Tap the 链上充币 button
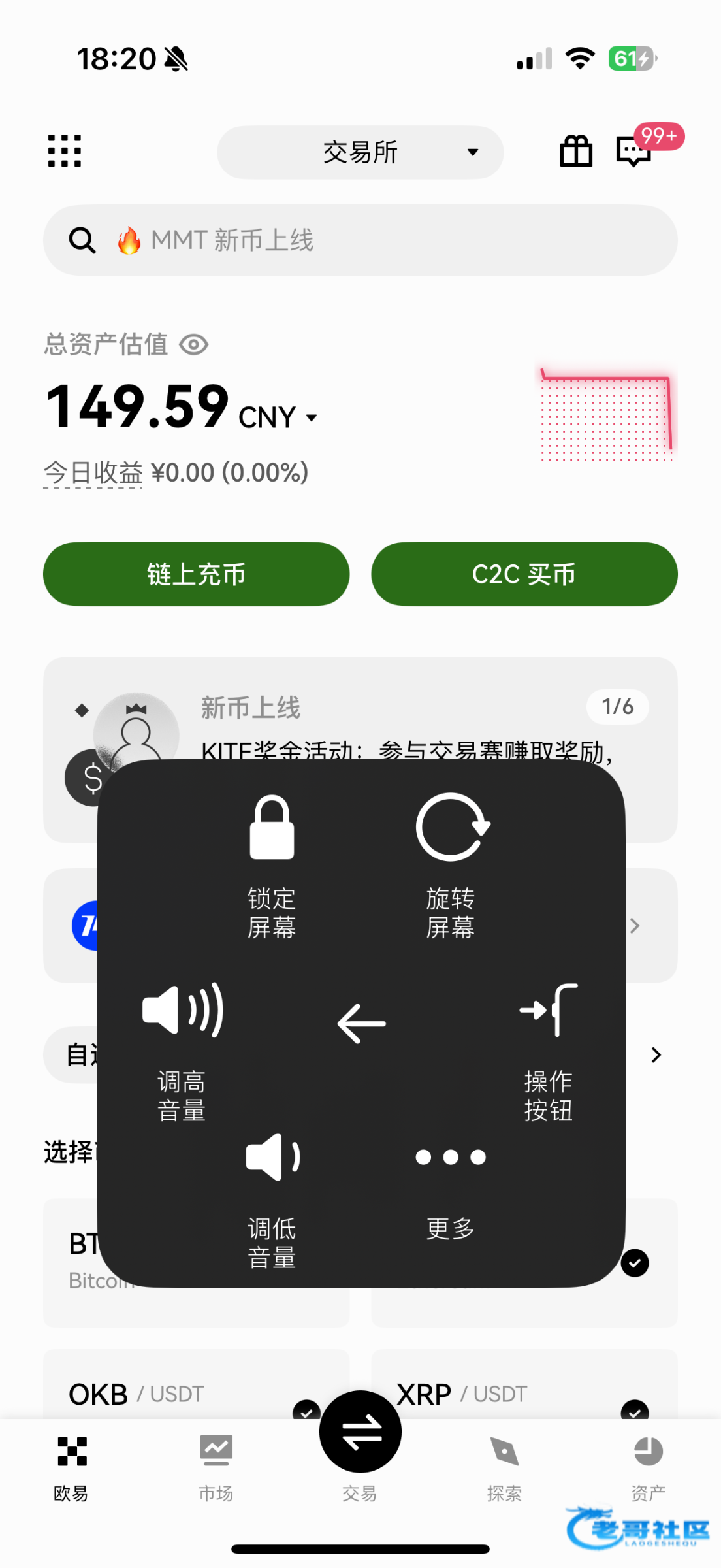This screenshot has height=1568, width=721. click(x=196, y=574)
